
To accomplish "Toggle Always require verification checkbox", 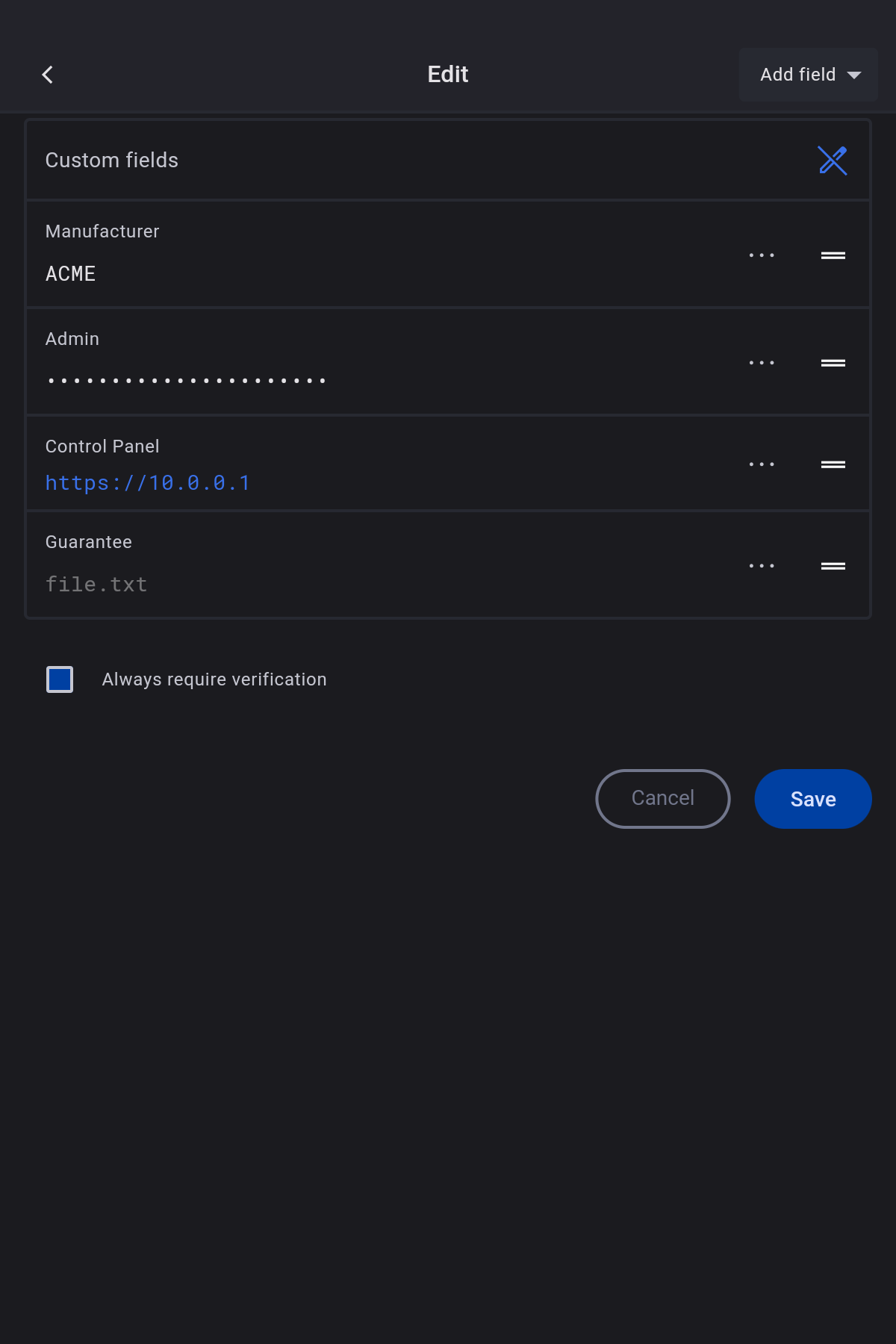I will pyautogui.click(x=60, y=679).
